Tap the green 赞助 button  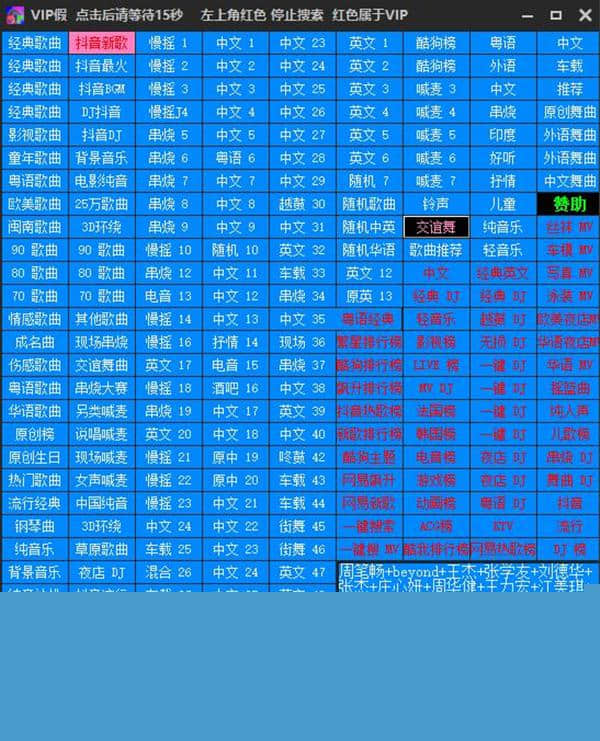tap(568, 204)
